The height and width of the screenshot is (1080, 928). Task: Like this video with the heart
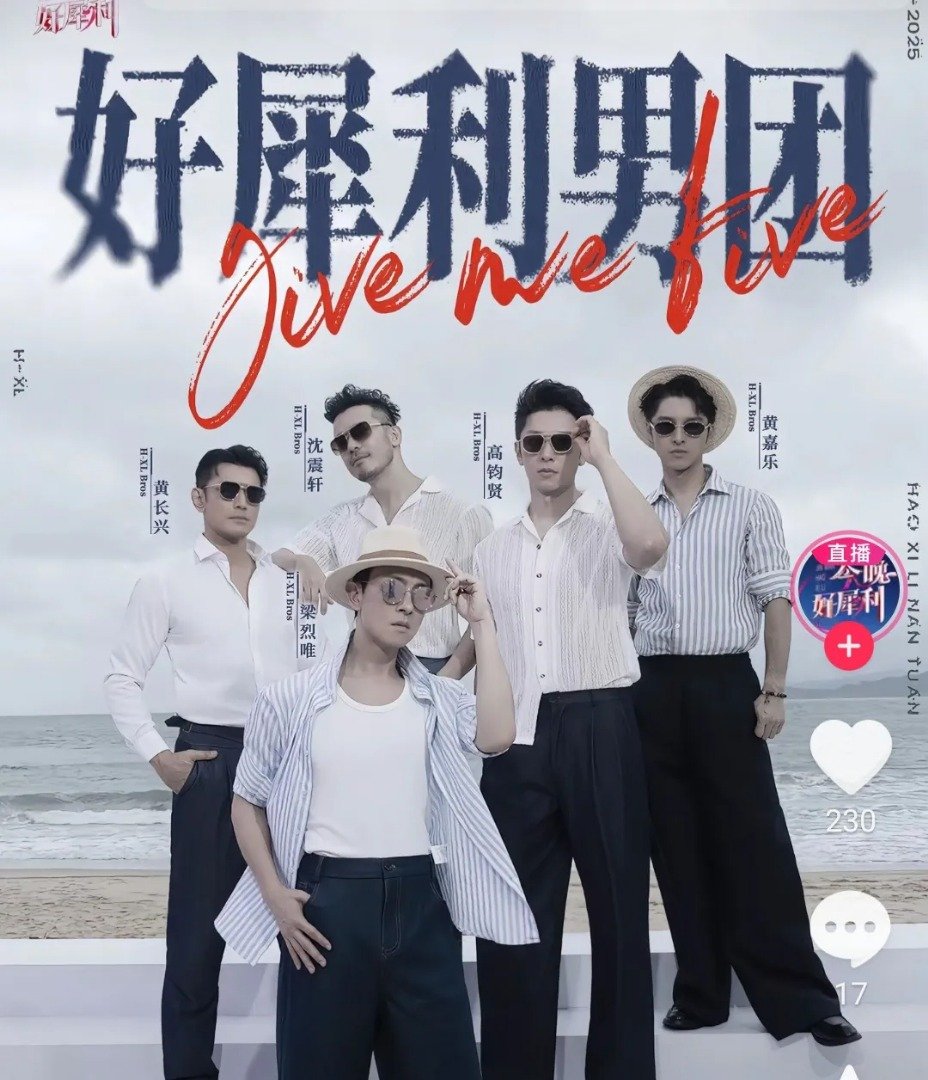849,757
